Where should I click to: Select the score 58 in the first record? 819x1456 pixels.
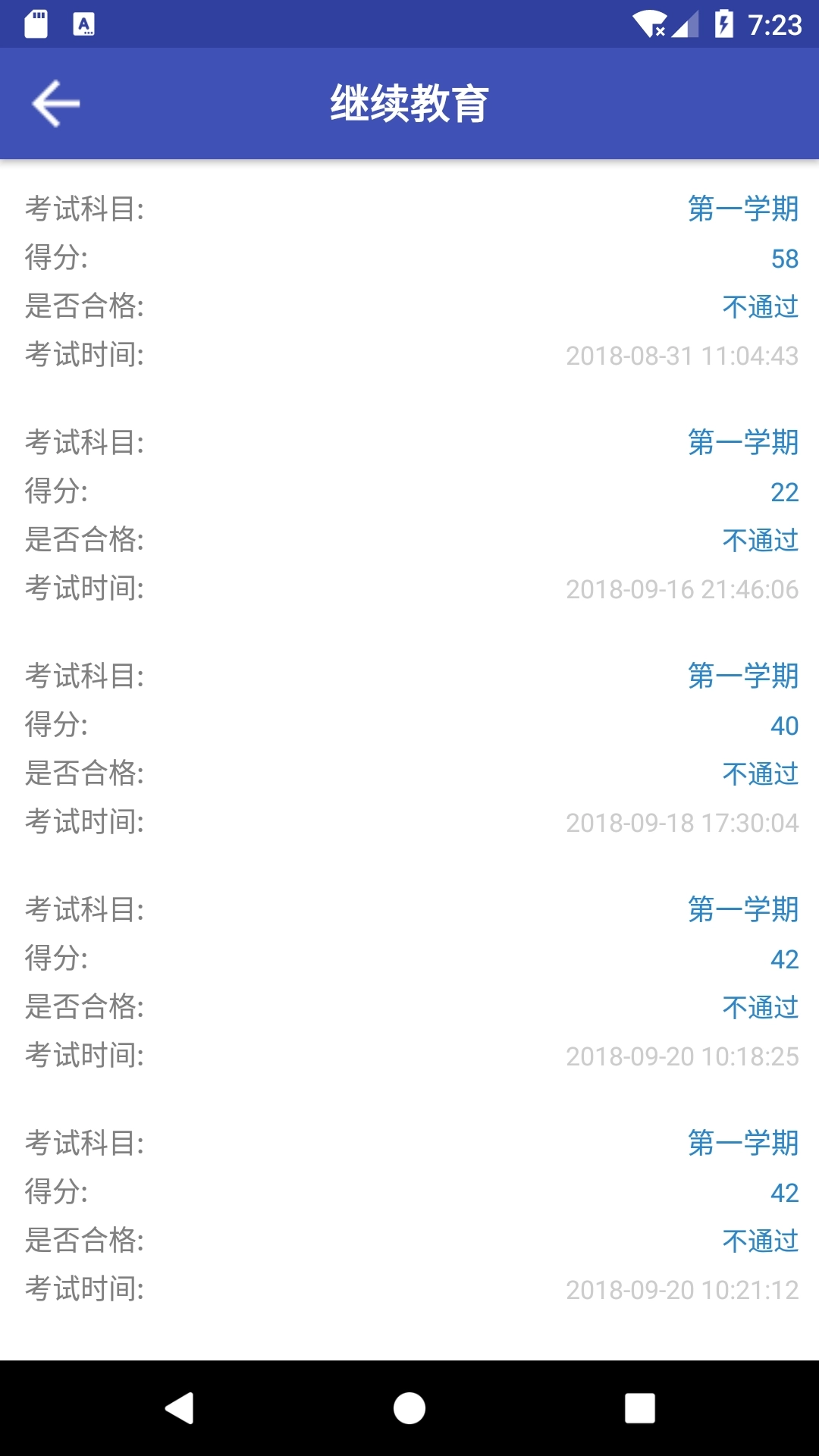785,259
